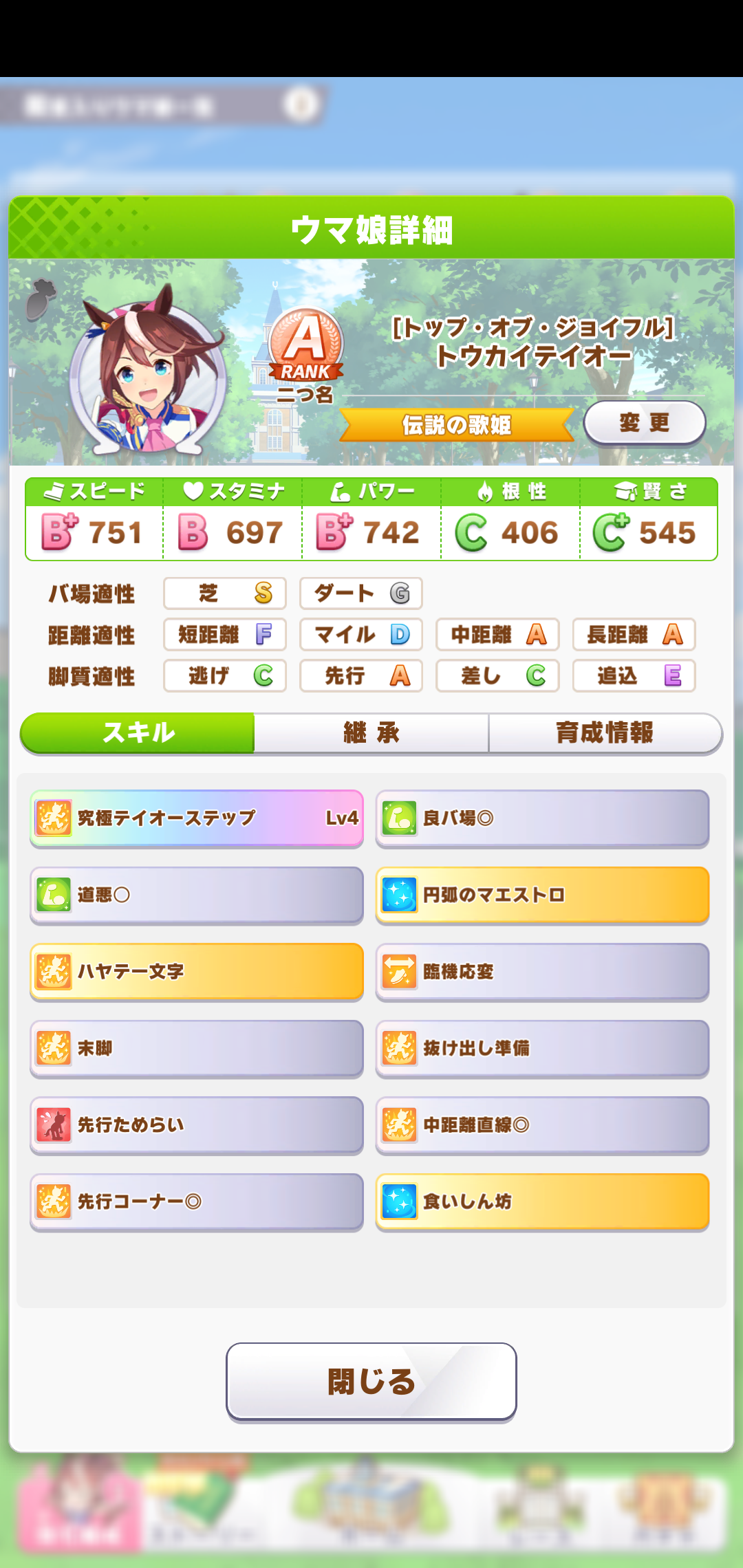The image size is (743, 1568).
Task: Open skill 究極テイオーステップ Lv4
Action: pos(197,818)
